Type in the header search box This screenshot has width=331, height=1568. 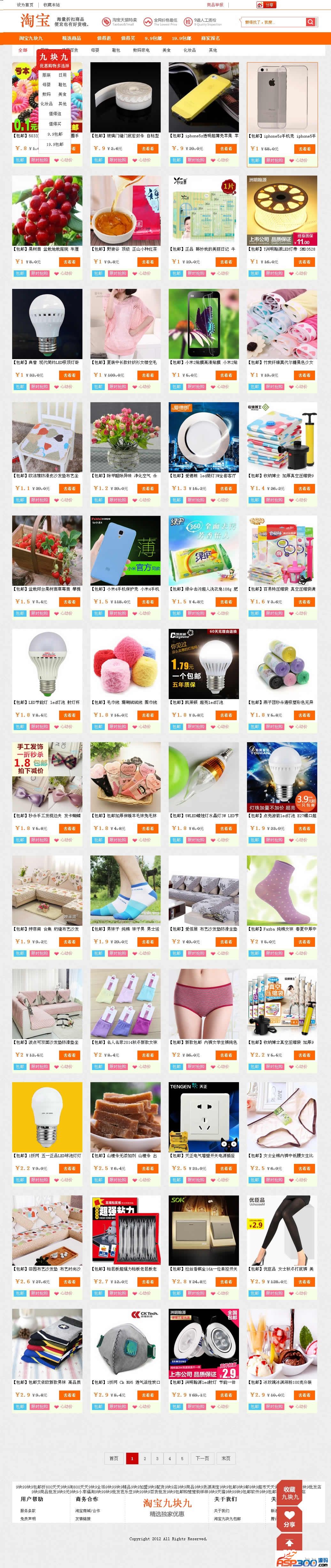(x=272, y=22)
